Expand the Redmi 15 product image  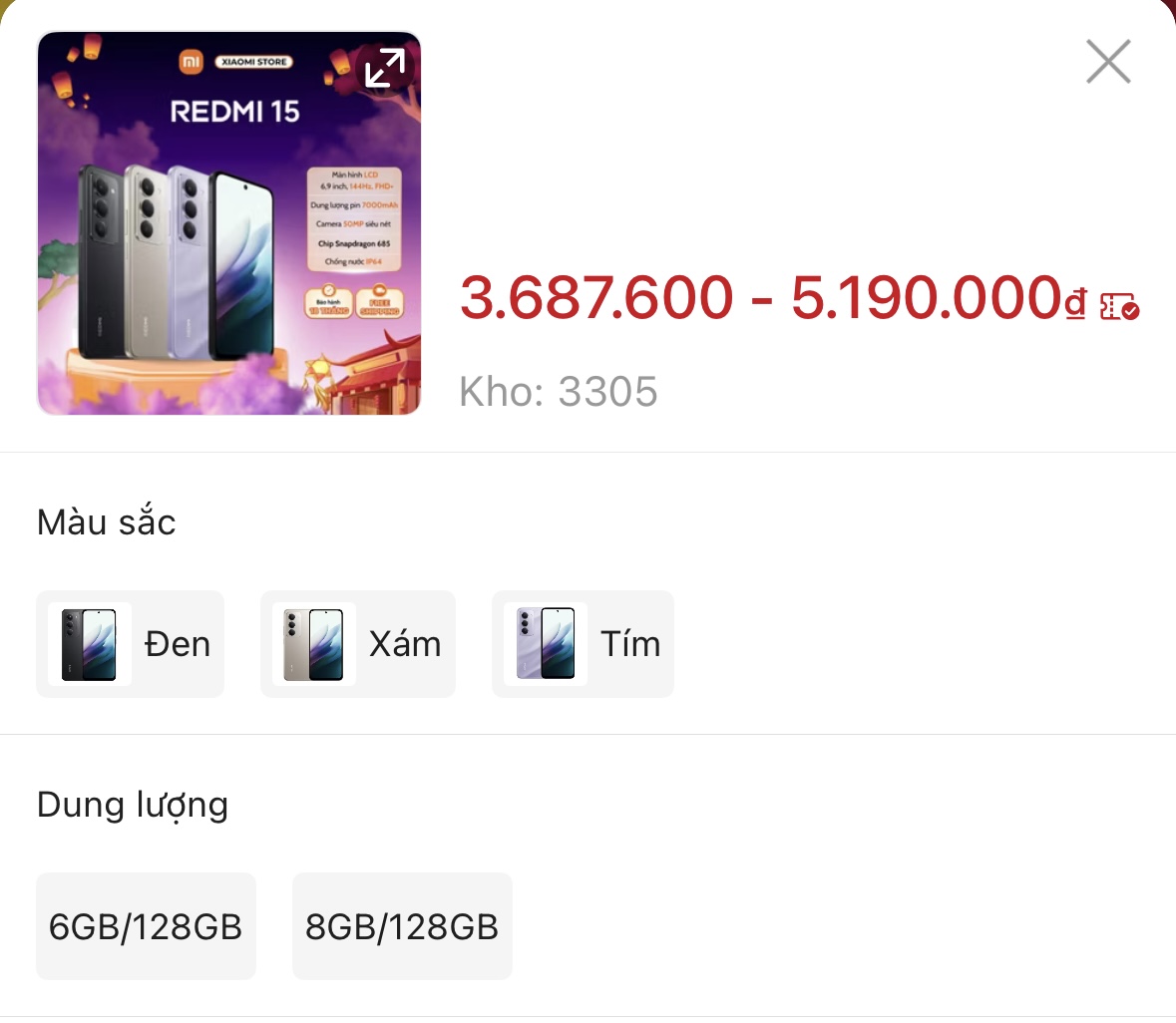point(384,68)
